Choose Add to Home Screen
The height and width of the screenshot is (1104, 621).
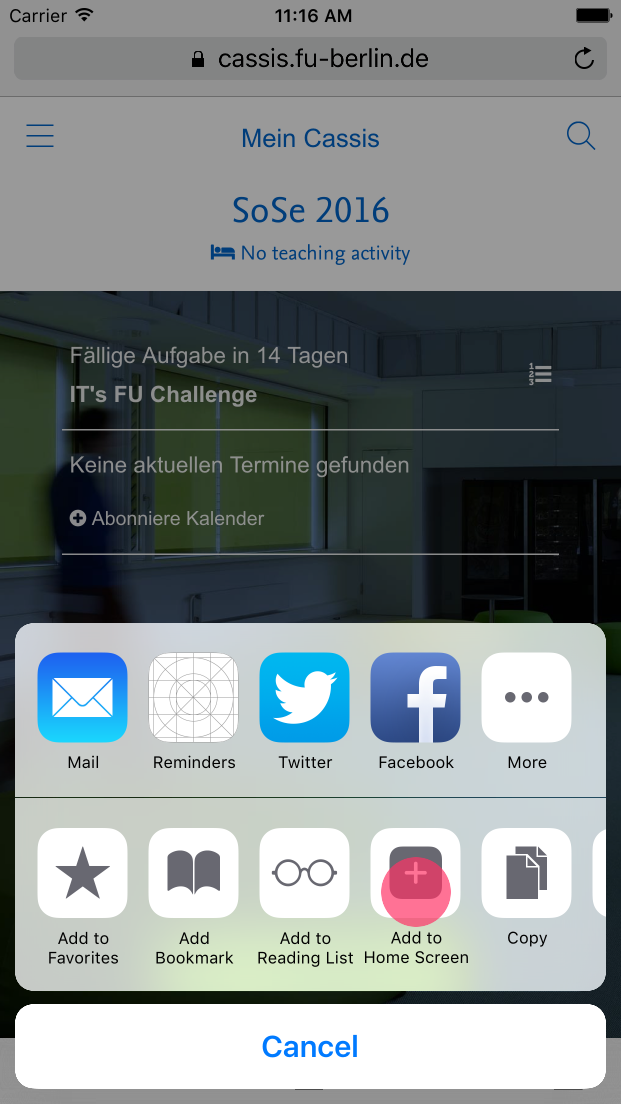pyautogui.click(x=416, y=873)
